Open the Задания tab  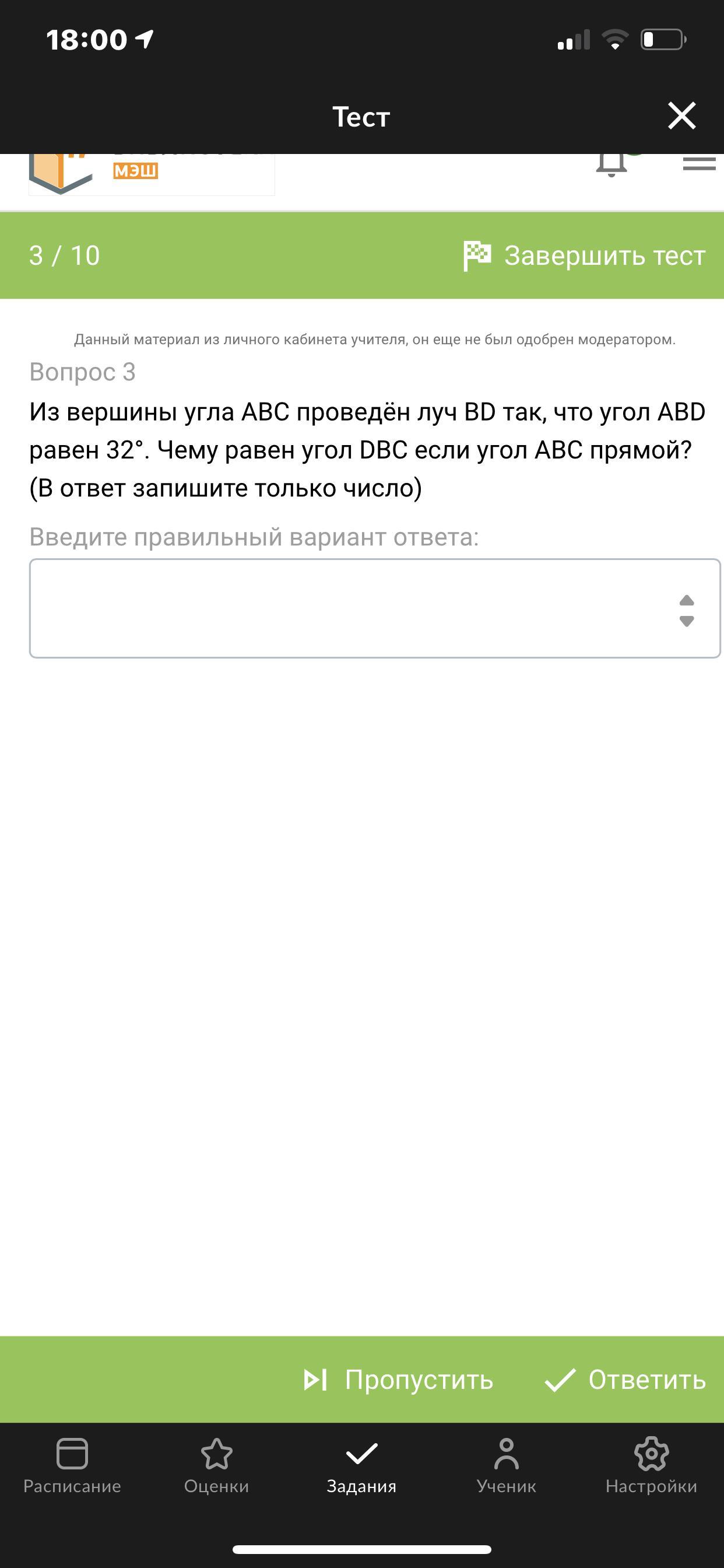tap(361, 1466)
